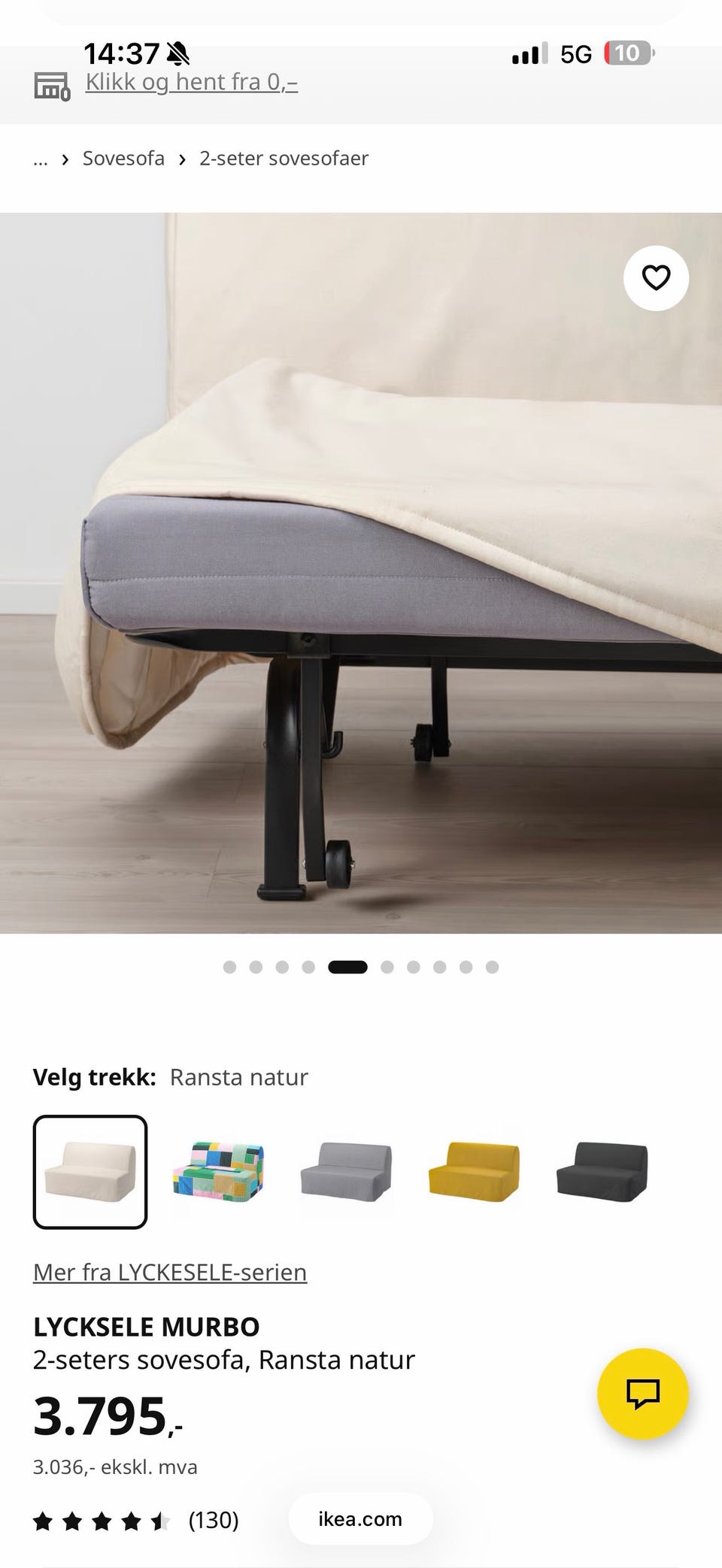Viewport: 722px width, 1568px height.
Task: Enlarge the sofa product photo
Action: click(x=361, y=573)
